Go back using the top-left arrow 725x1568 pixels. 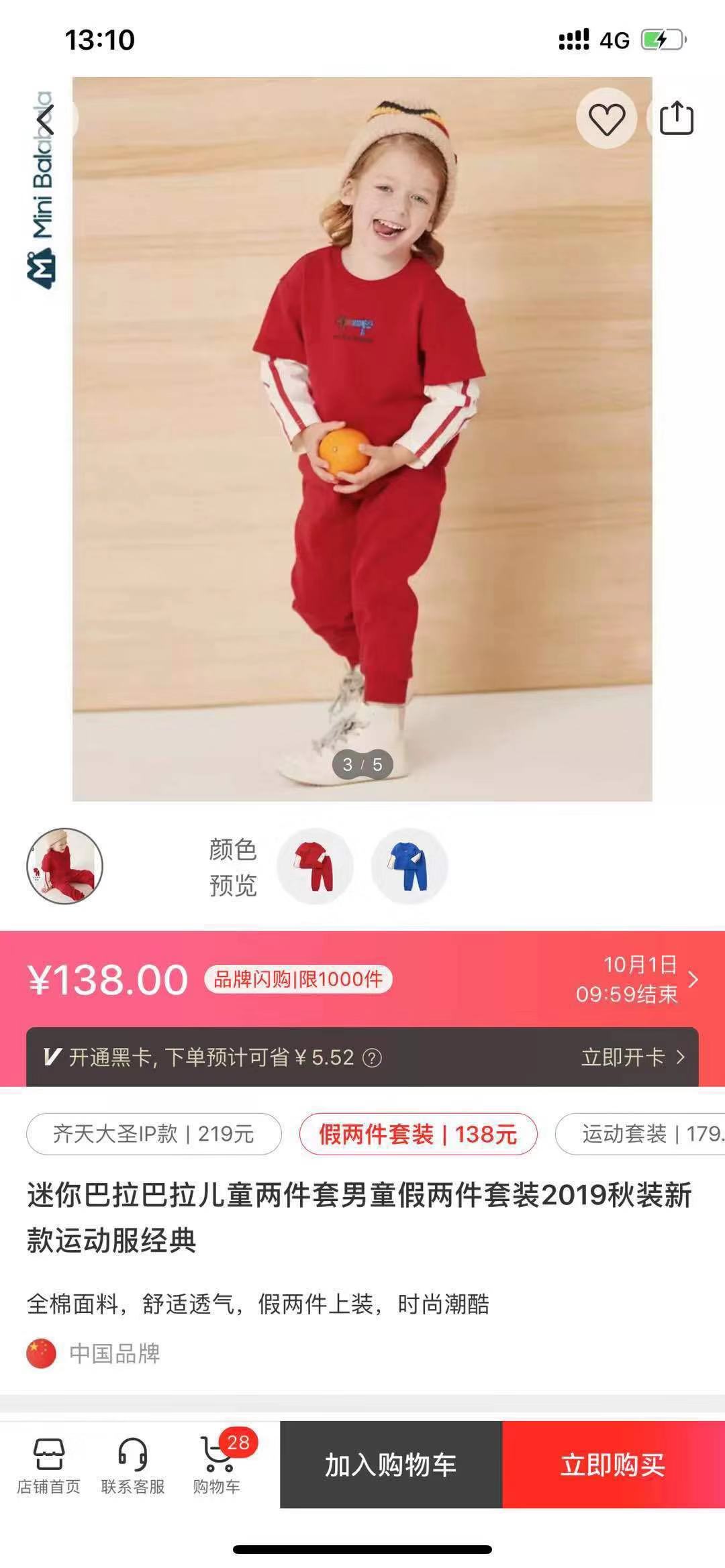coord(46,120)
